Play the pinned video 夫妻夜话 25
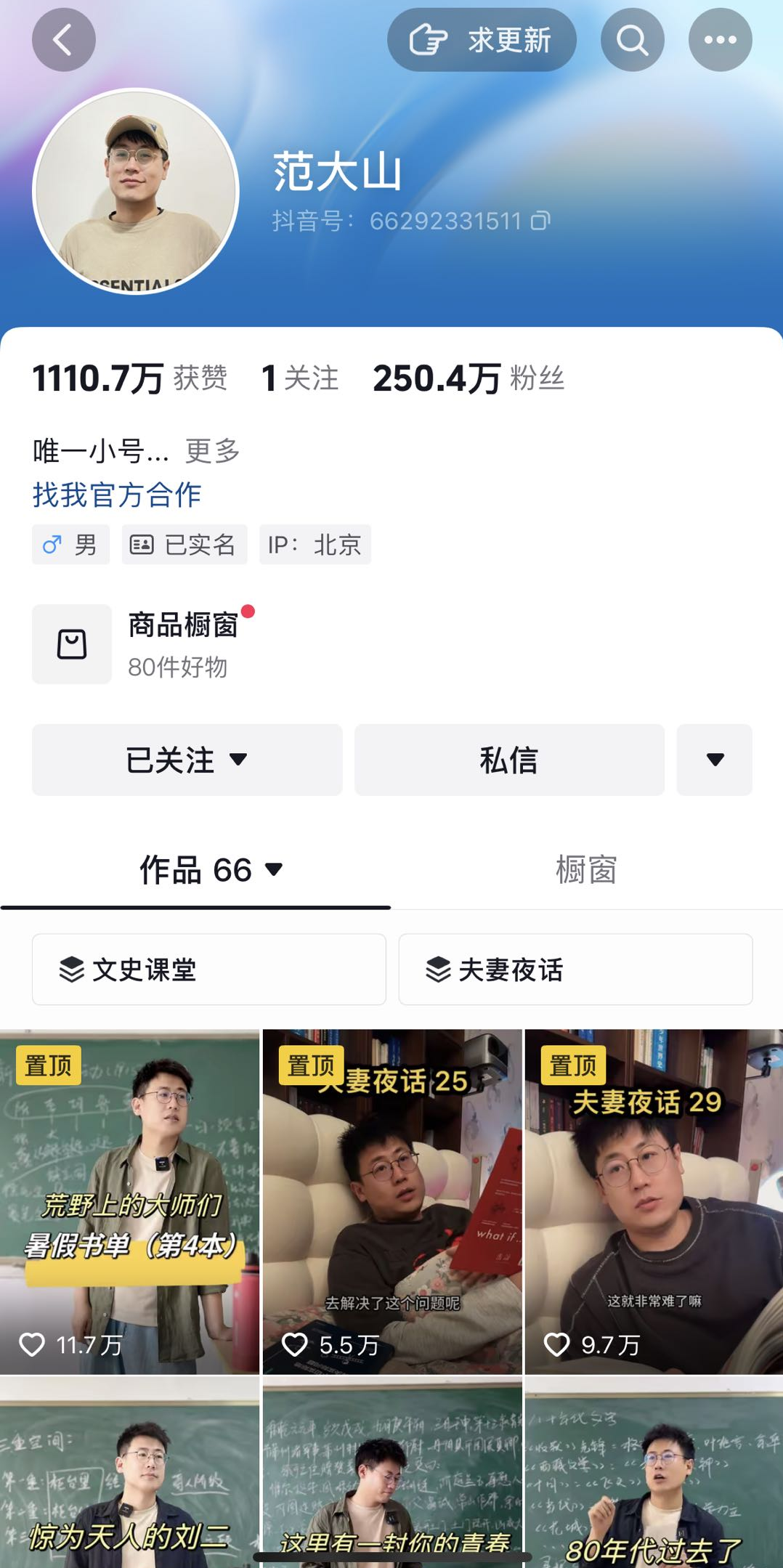This screenshot has height=1568, width=783. (392, 1202)
